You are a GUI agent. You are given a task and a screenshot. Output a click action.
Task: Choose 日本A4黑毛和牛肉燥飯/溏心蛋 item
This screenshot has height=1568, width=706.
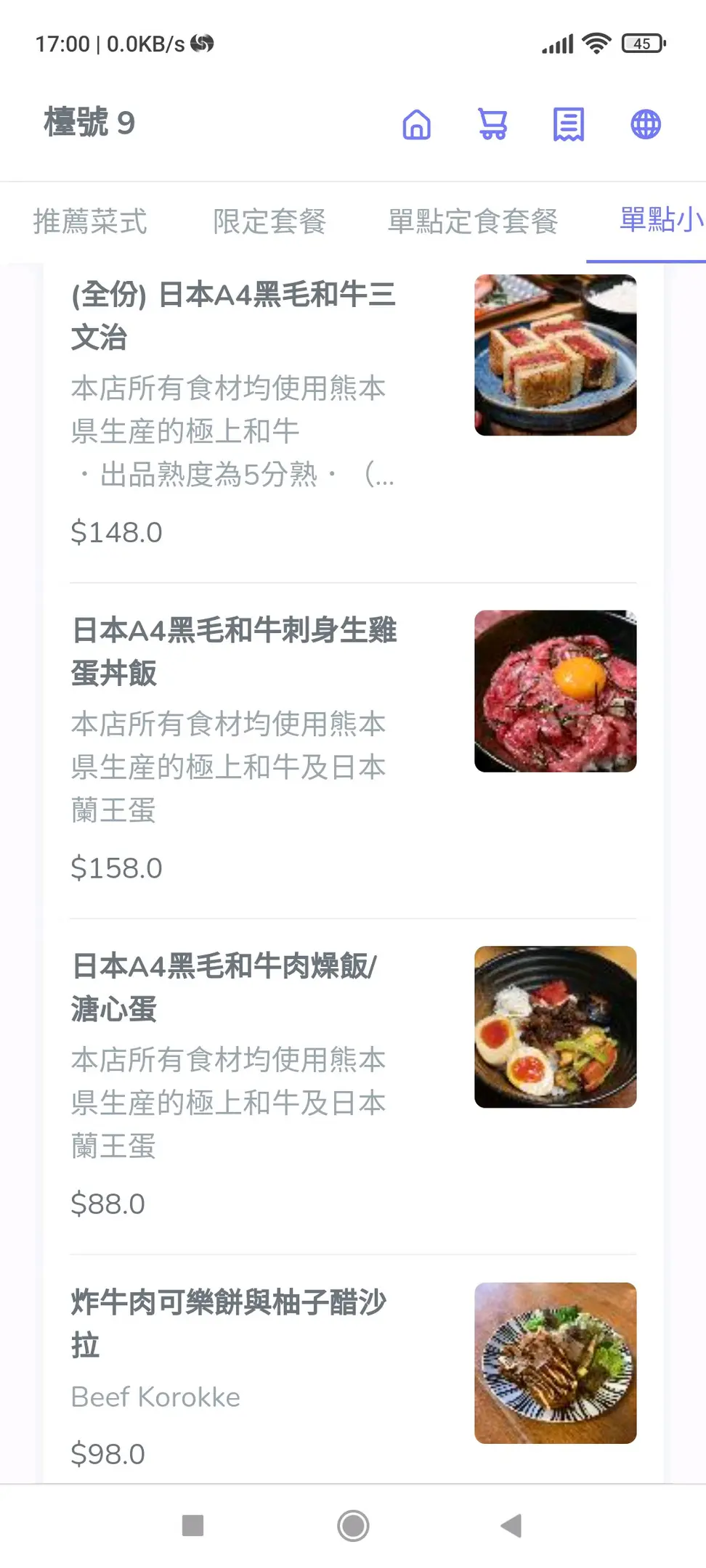[353, 1087]
